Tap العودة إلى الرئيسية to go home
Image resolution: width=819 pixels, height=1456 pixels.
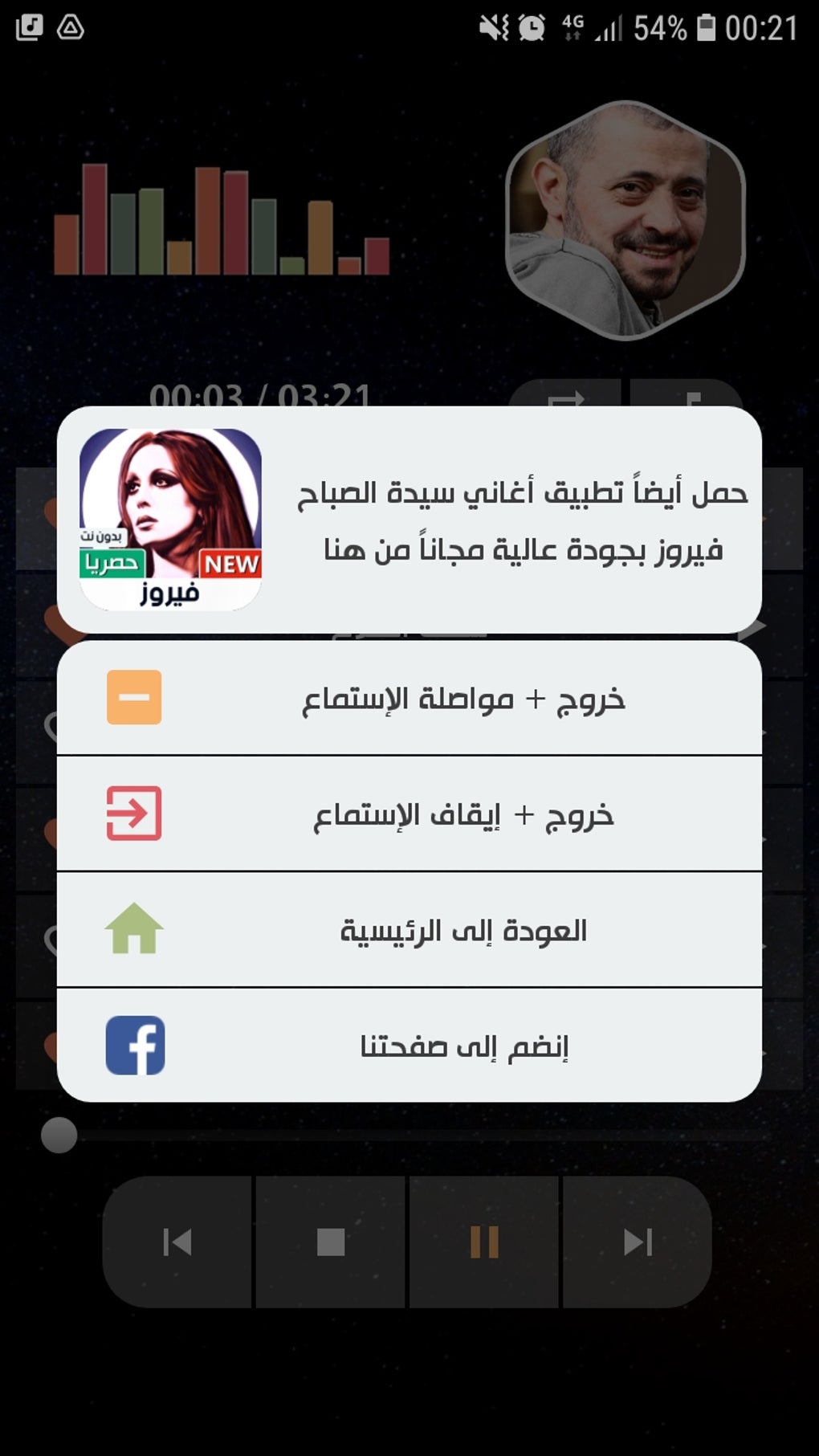409,930
